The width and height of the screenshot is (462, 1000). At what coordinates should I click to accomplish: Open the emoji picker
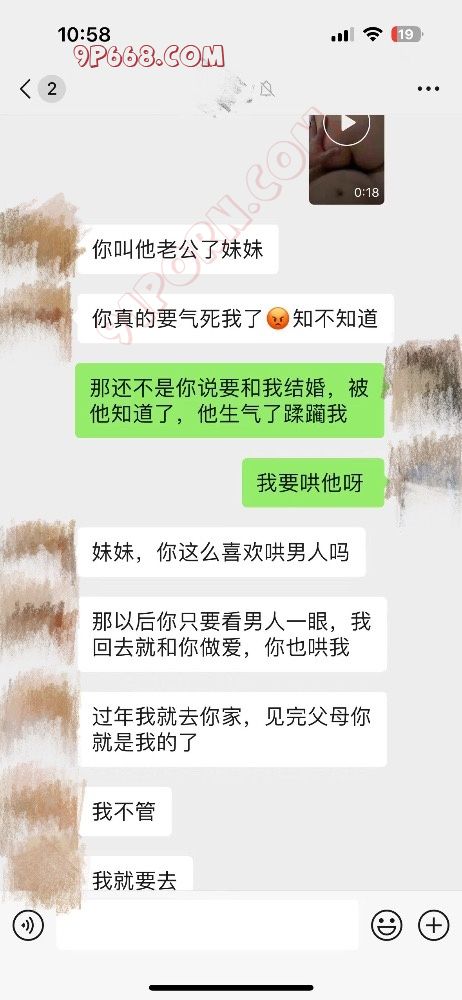387,925
